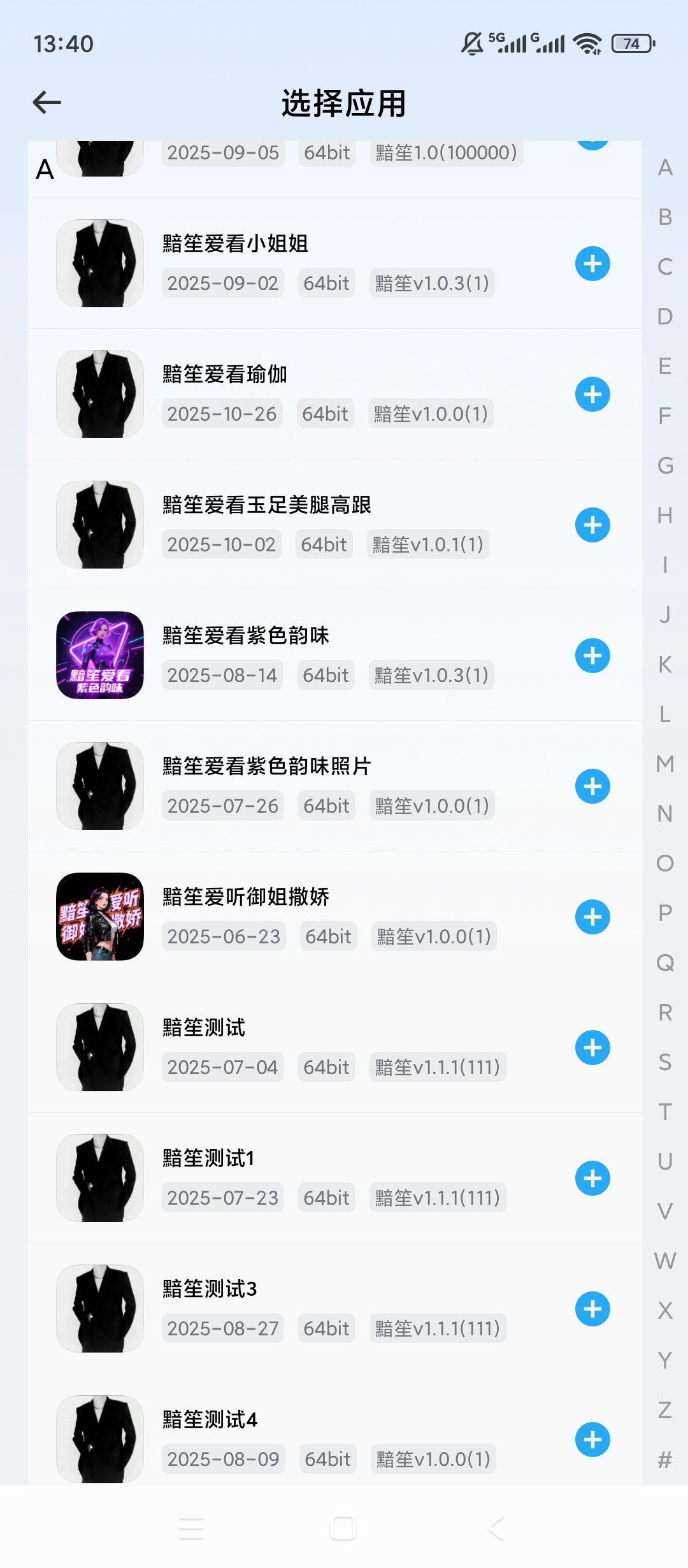Add 黯笙爱看玉足美腿高跟 with its plus icon
The height and width of the screenshot is (1568, 688).
click(x=592, y=525)
